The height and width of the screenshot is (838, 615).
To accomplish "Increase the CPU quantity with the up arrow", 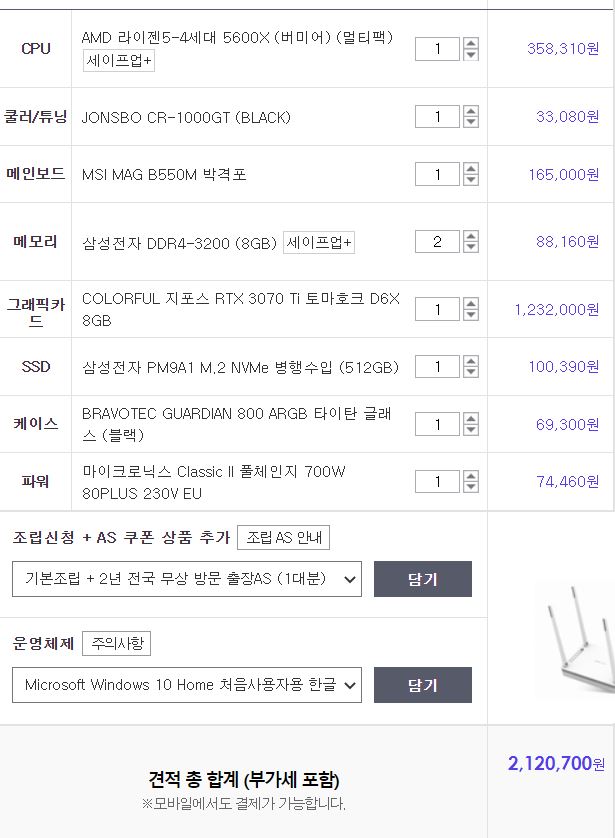I will click(x=471, y=43).
